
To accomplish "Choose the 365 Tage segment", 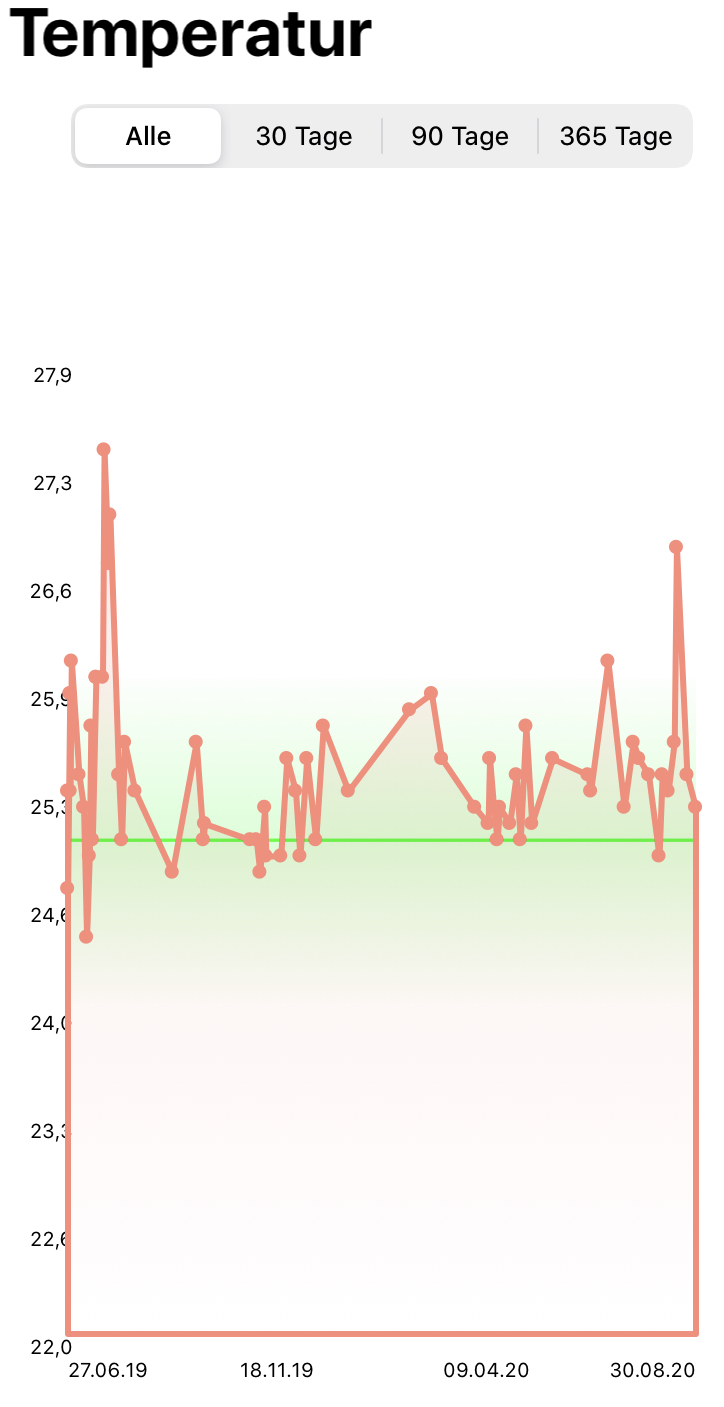I will [x=615, y=136].
